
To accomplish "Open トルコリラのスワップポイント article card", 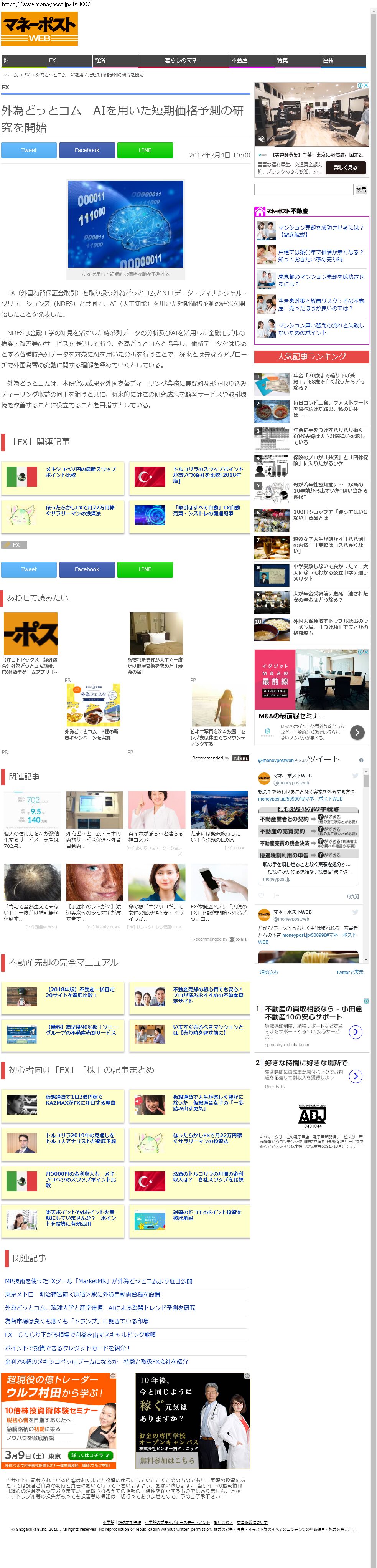I will [x=208, y=475].
